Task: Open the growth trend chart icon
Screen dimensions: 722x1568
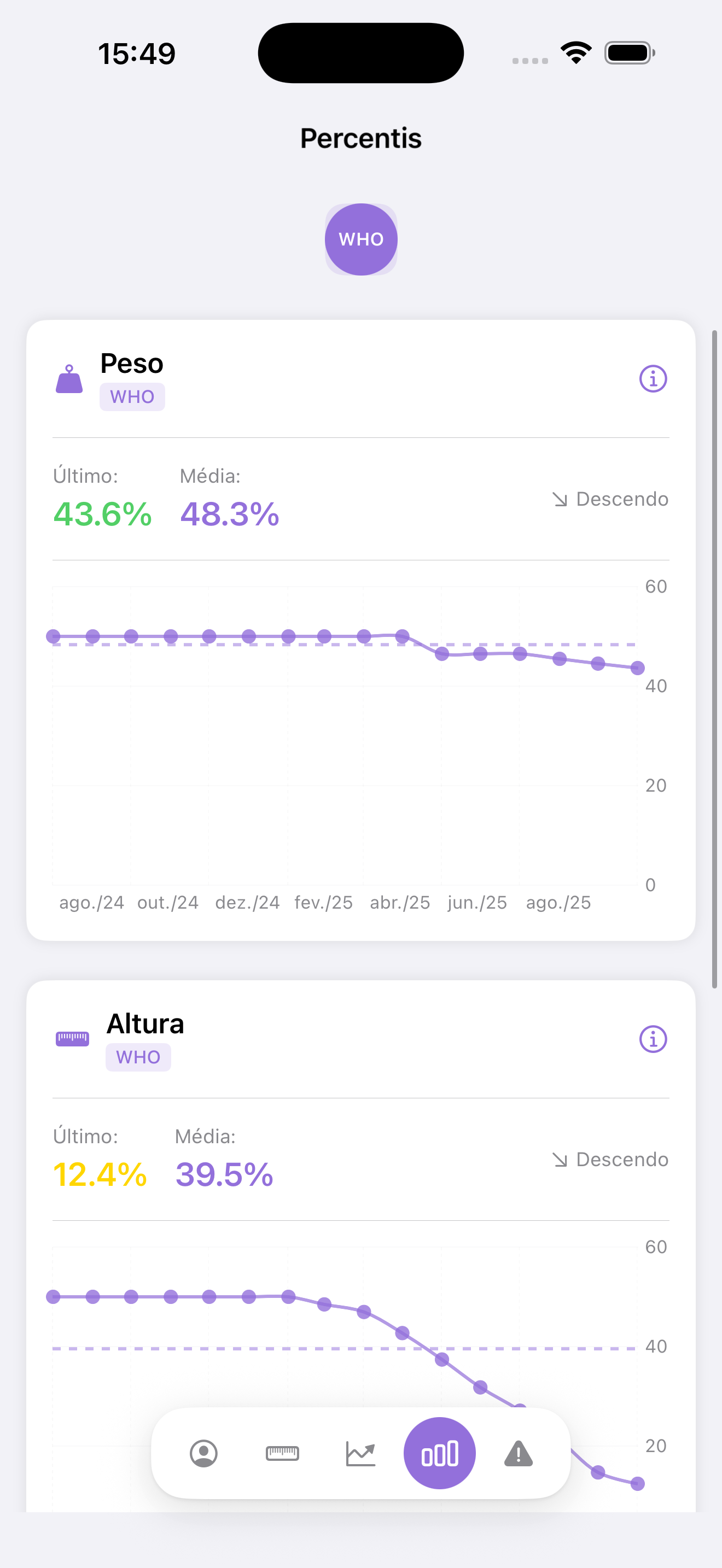Action: pyautogui.click(x=361, y=1453)
